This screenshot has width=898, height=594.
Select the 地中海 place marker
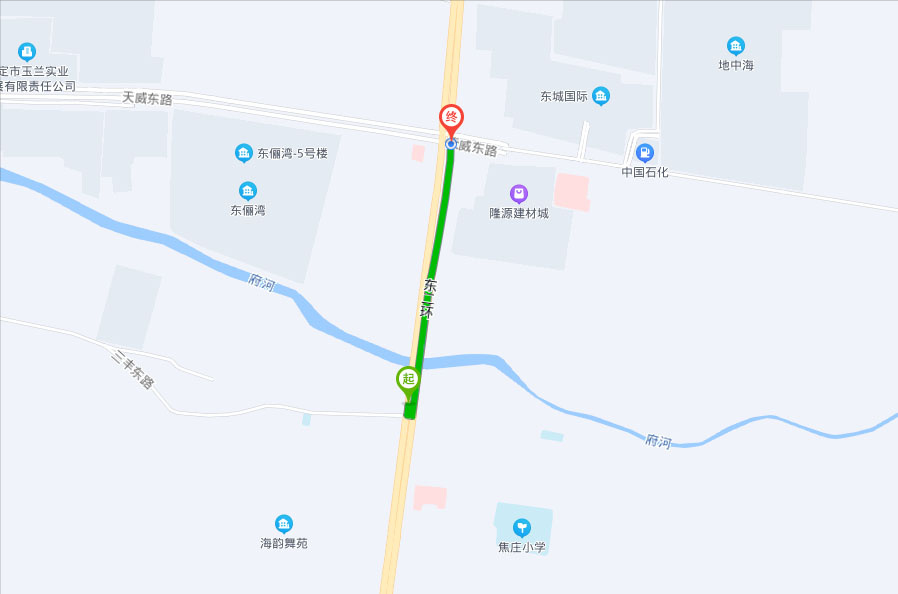736,46
